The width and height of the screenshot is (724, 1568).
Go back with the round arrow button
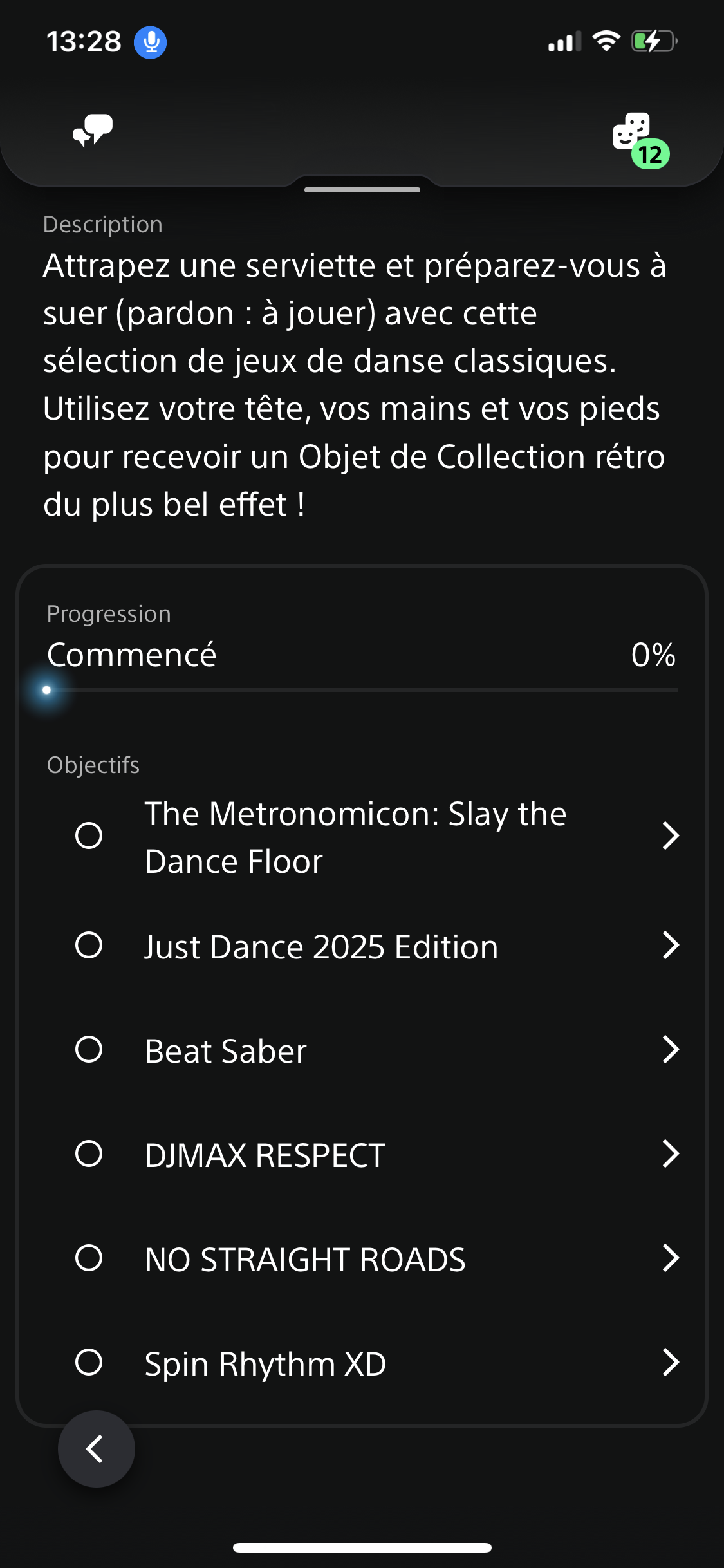coord(97,1449)
